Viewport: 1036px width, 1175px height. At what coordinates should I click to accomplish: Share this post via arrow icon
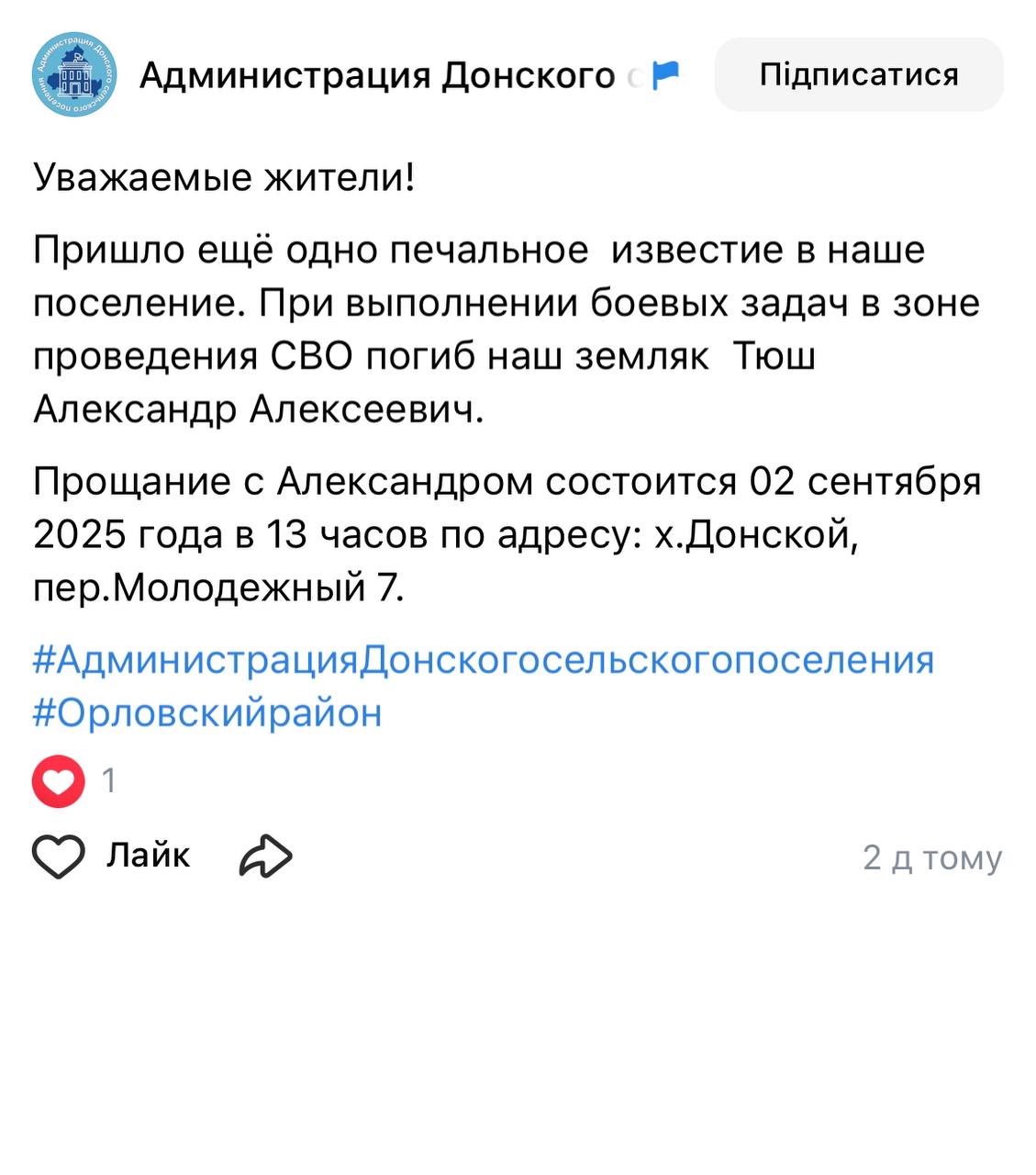tap(265, 856)
